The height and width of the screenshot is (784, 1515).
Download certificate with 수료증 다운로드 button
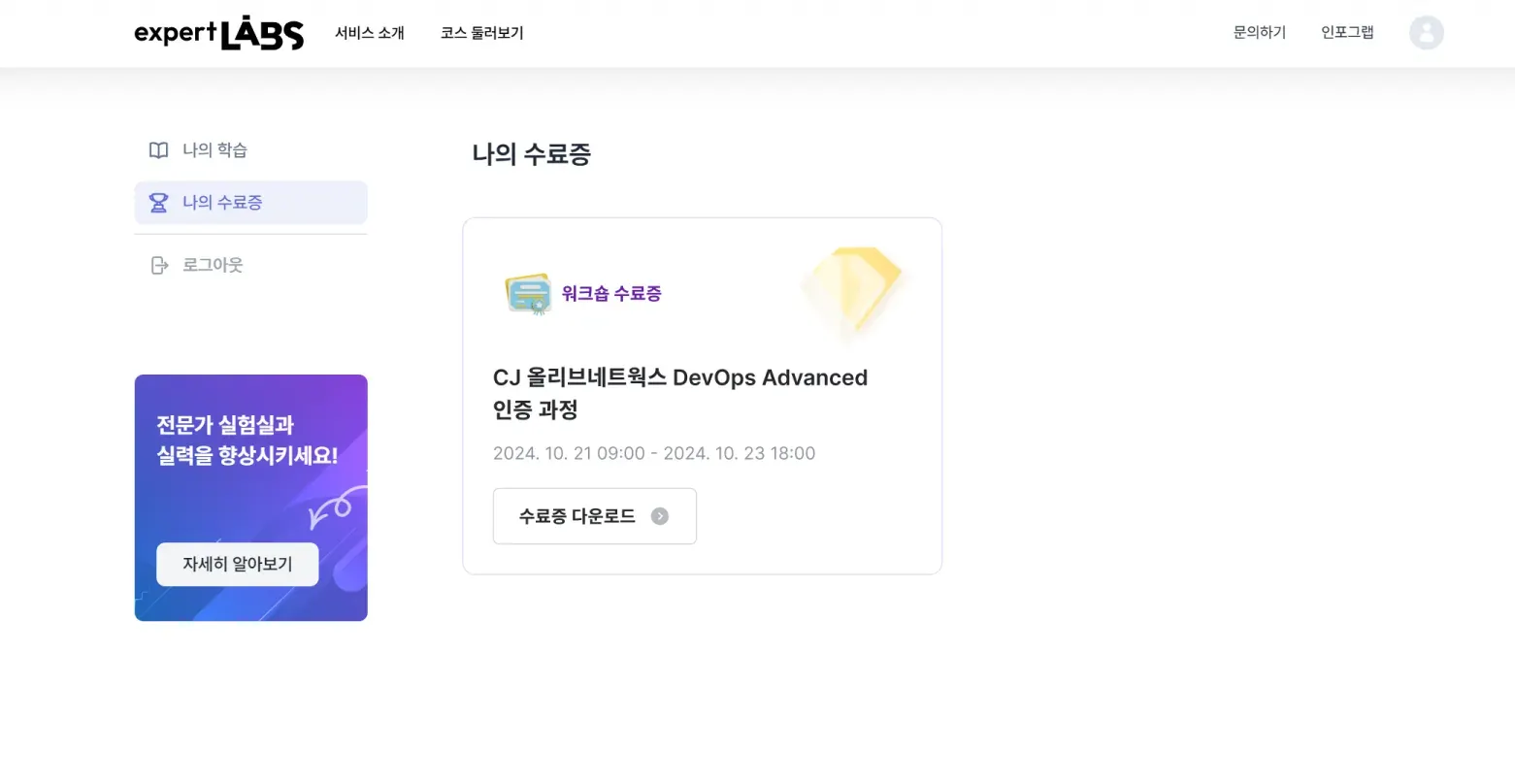point(594,516)
